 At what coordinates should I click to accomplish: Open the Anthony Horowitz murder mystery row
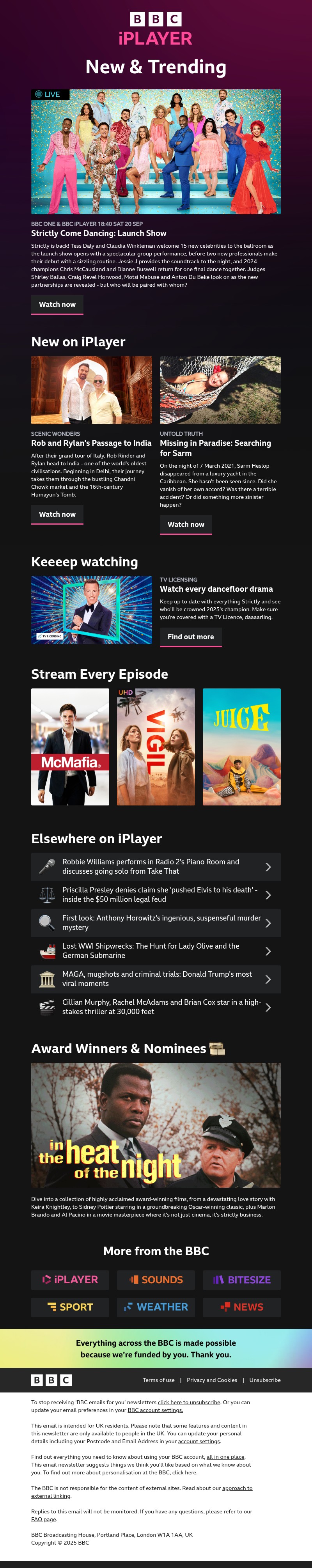pyautogui.click(x=156, y=923)
